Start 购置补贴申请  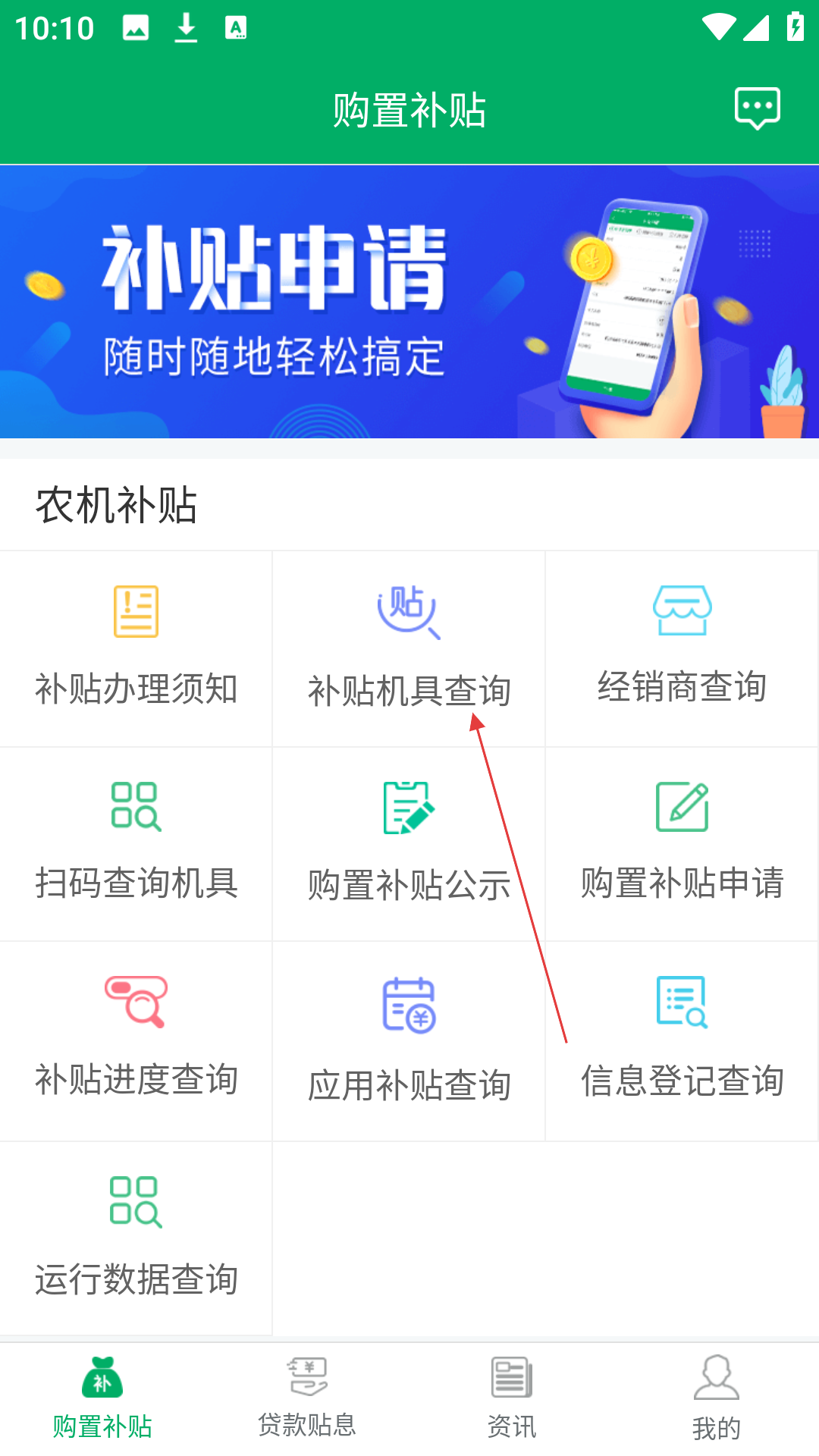(x=682, y=844)
